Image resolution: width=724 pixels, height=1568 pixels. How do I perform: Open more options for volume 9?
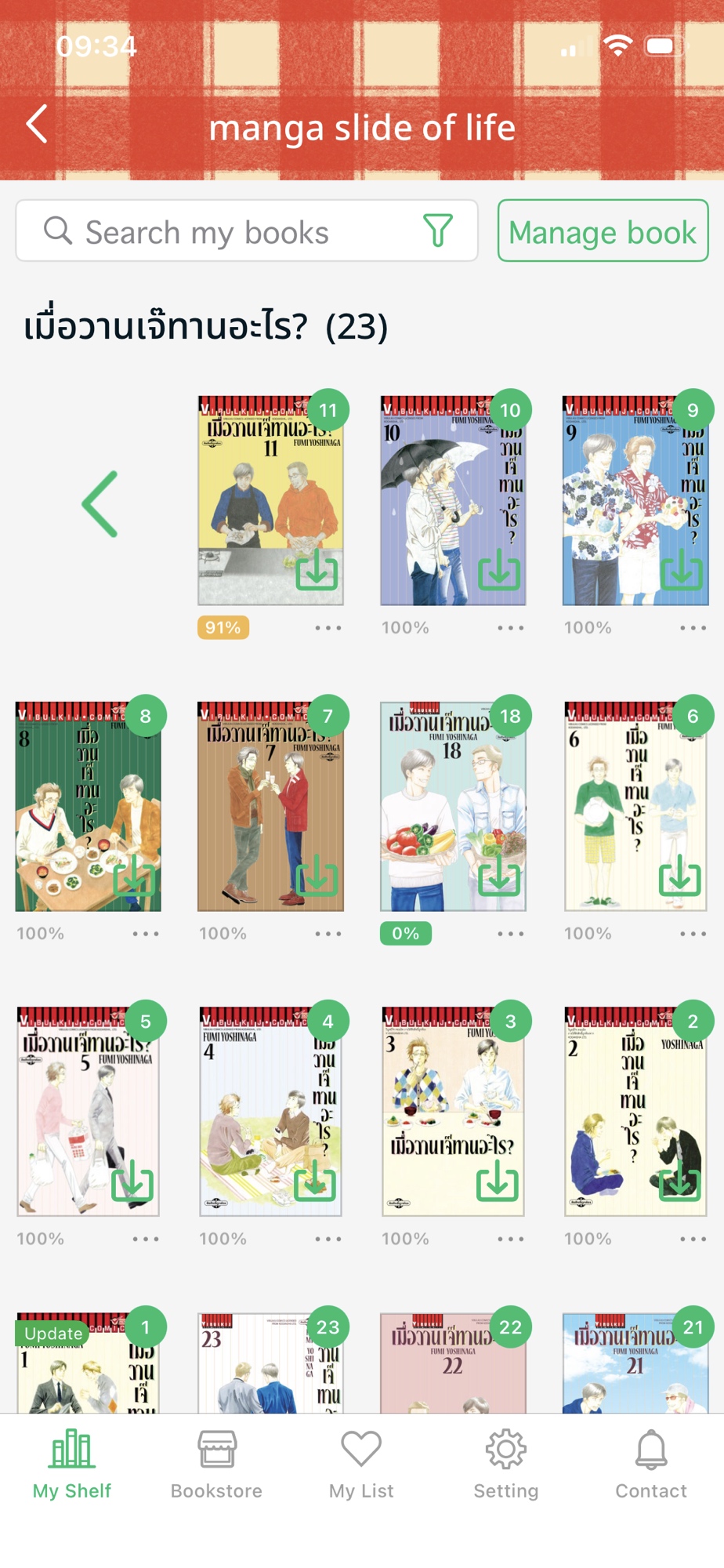coord(693,628)
